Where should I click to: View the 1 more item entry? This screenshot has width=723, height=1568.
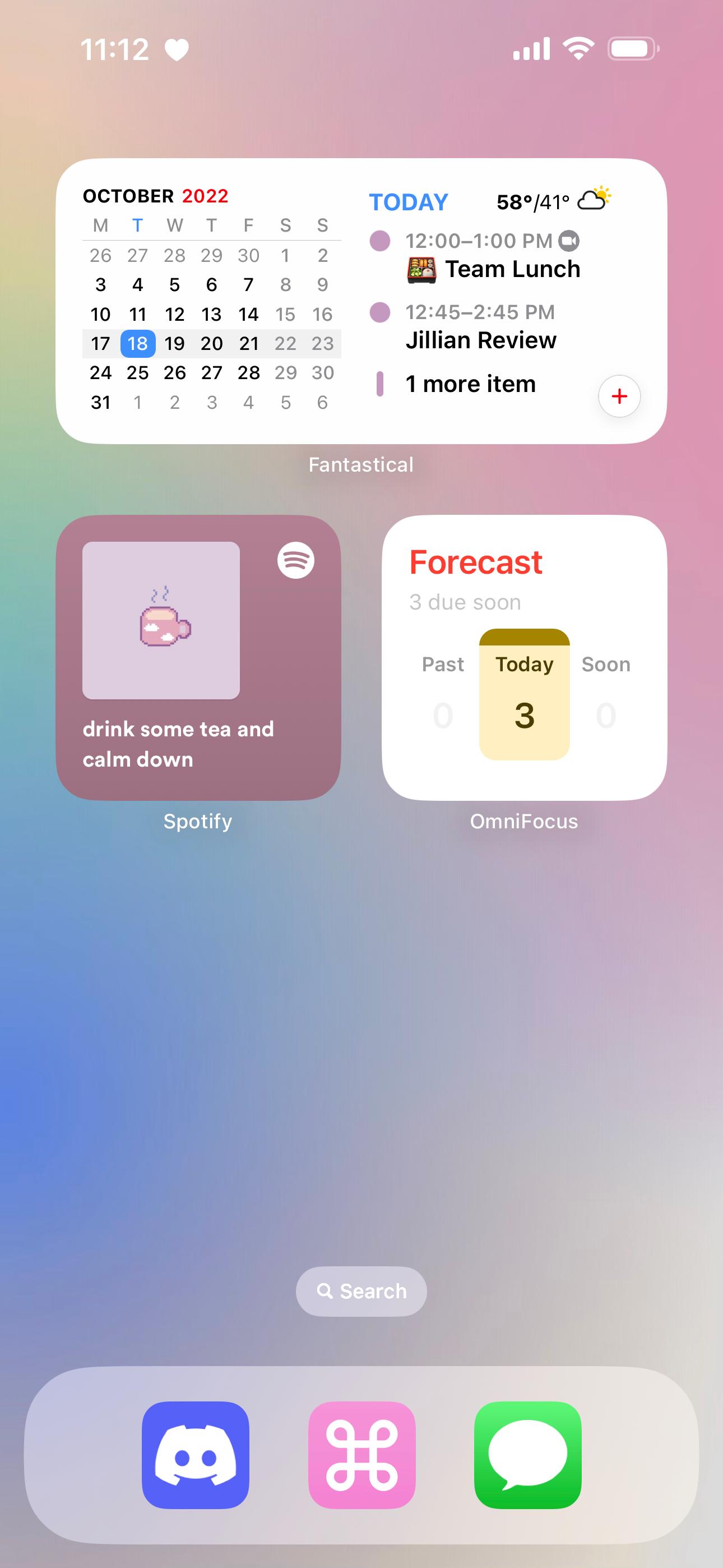(470, 384)
